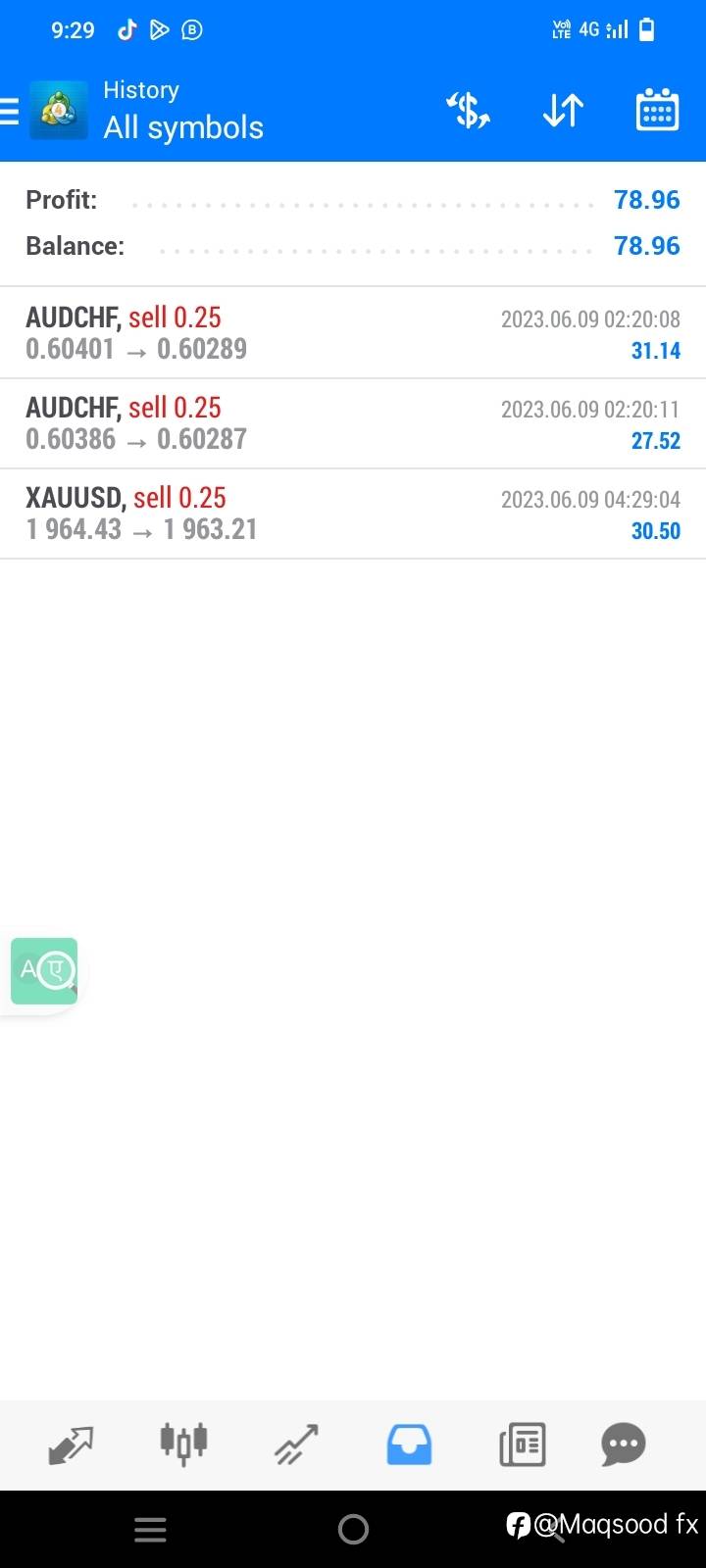
Task: Open the system recent apps button
Action: click(x=150, y=1529)
